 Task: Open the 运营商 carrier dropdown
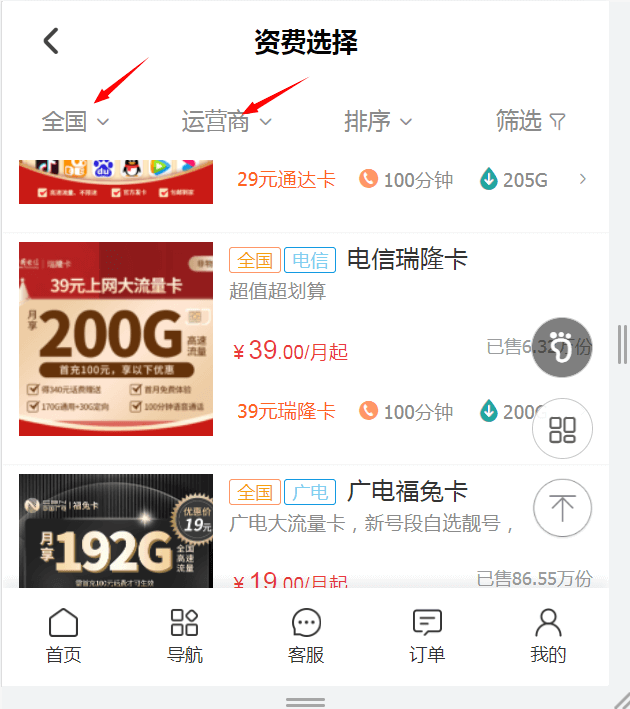[226, 122]
